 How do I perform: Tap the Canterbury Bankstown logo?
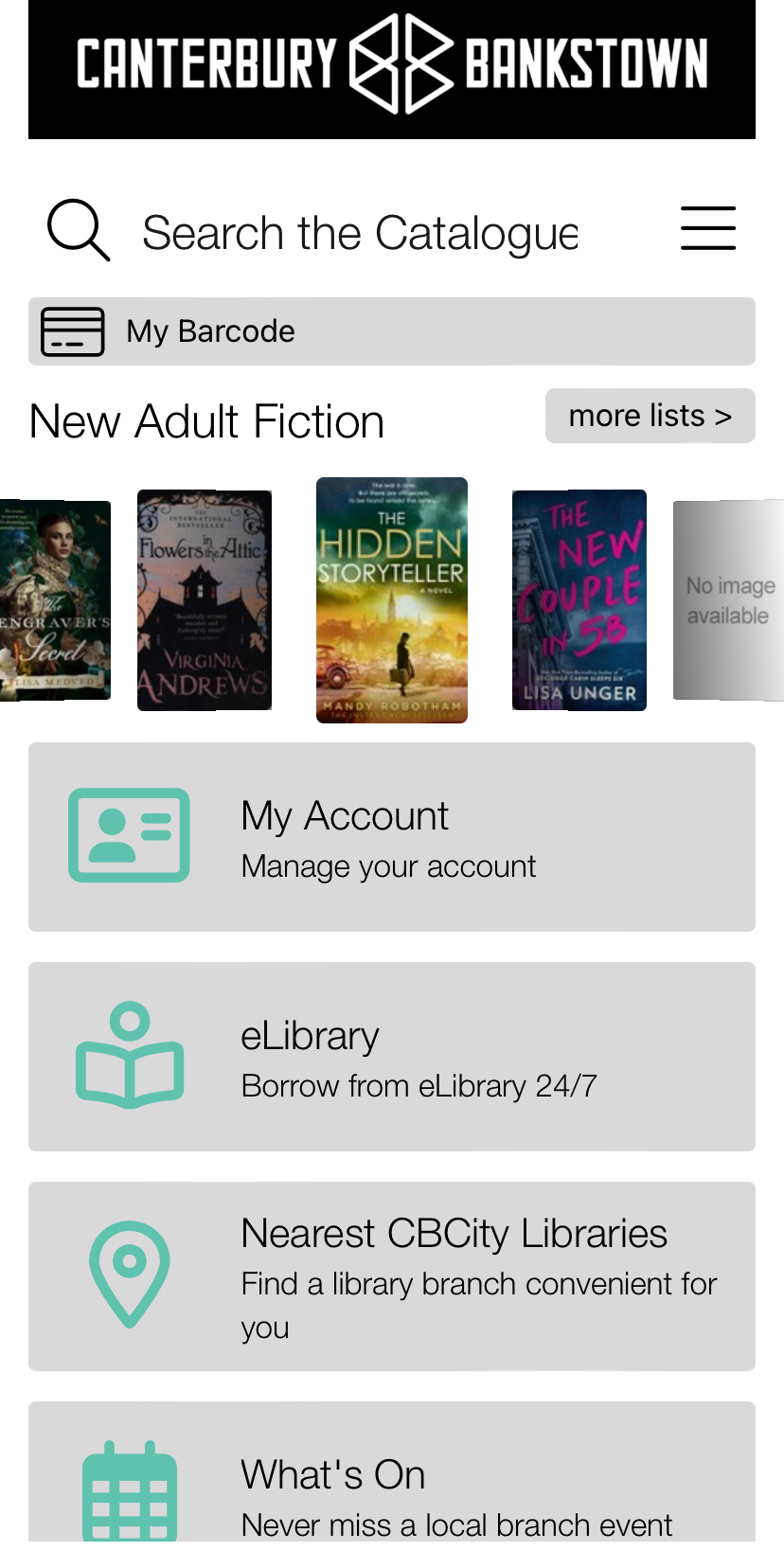pyautogui.click(x=392, y=66)
